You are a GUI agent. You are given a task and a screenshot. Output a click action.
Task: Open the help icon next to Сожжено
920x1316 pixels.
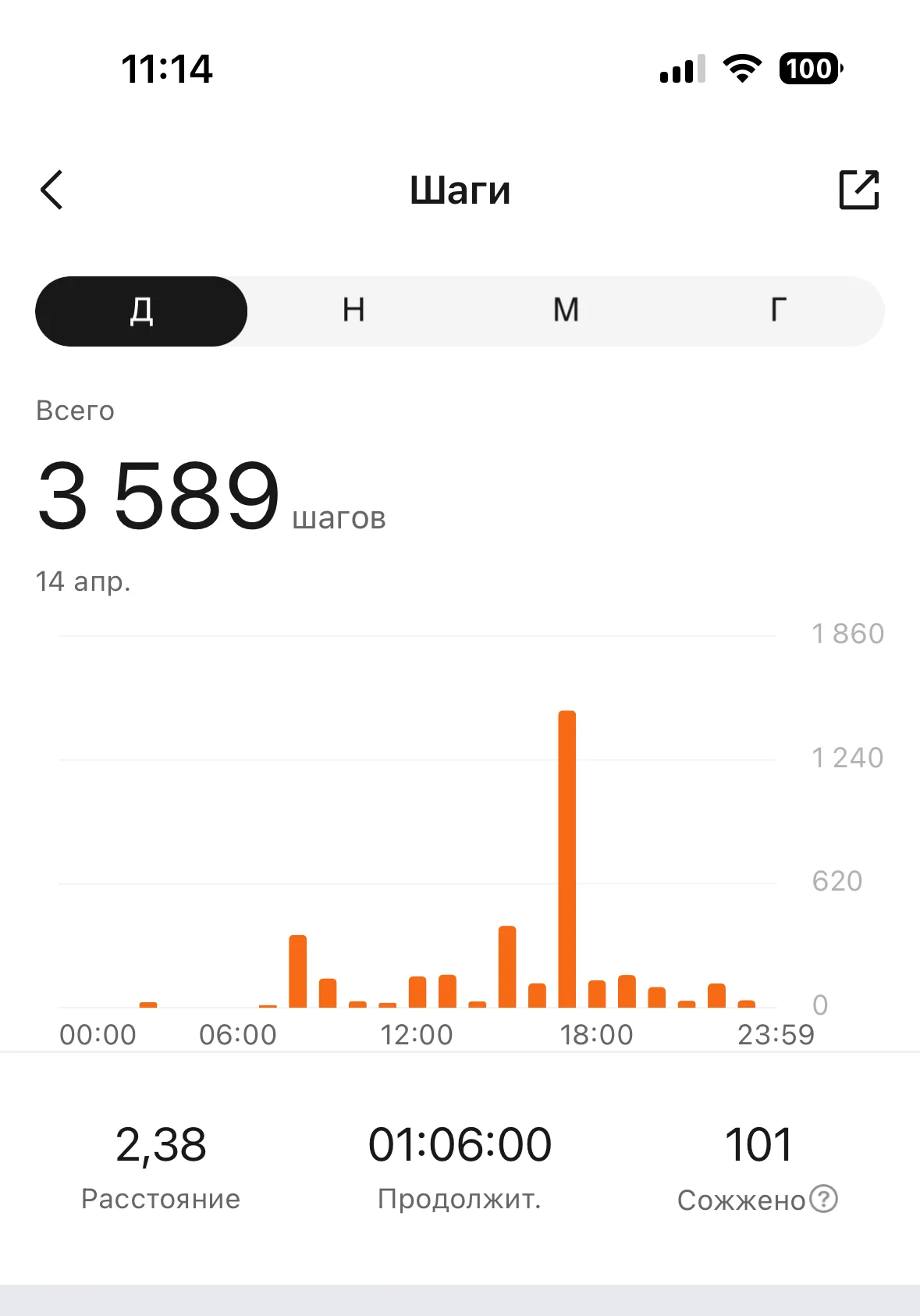[823, 1198]
